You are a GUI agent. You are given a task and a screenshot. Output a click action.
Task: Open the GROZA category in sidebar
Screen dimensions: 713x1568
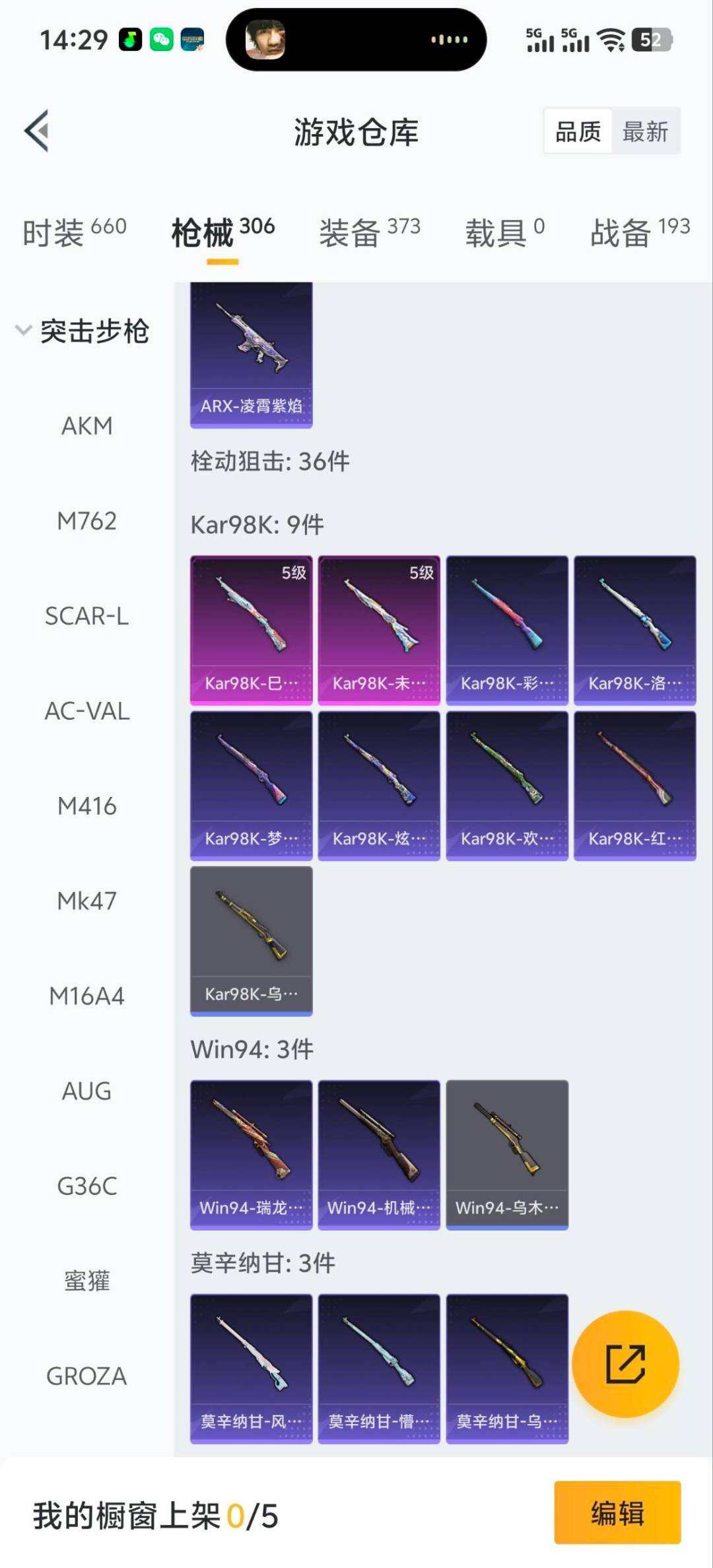[x=86, y=1377]
